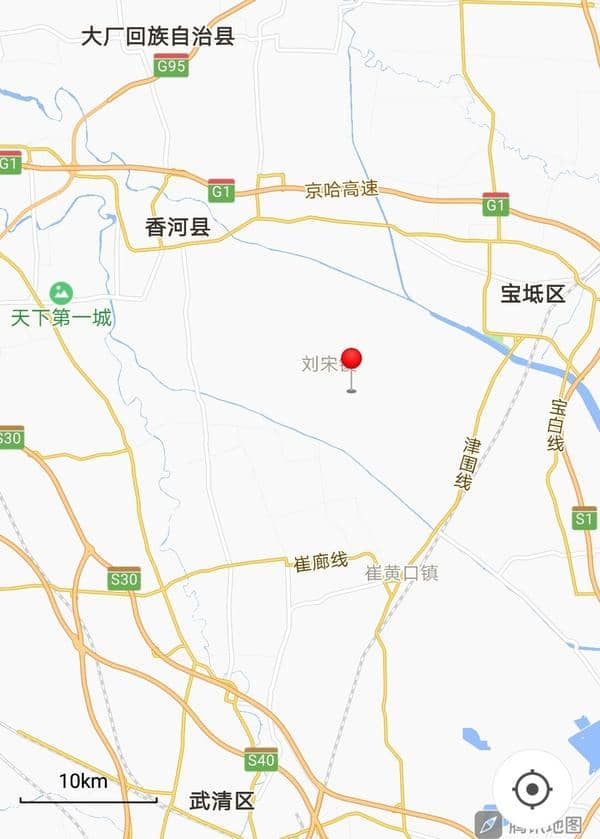Center map on my current location
The height and width of the screenshot is (839, 600).
point(532,790)
